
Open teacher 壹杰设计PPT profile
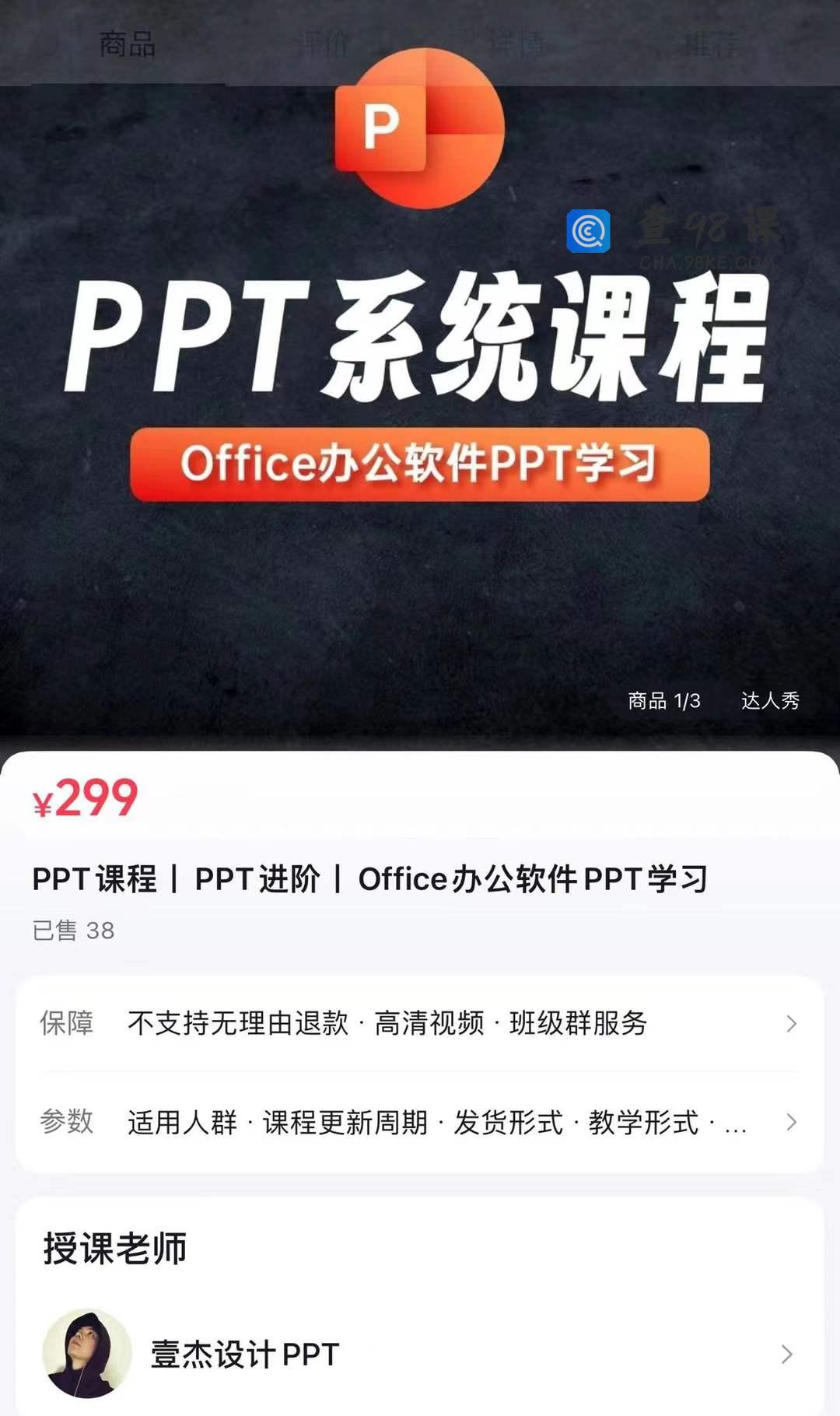pos(420,1355)
